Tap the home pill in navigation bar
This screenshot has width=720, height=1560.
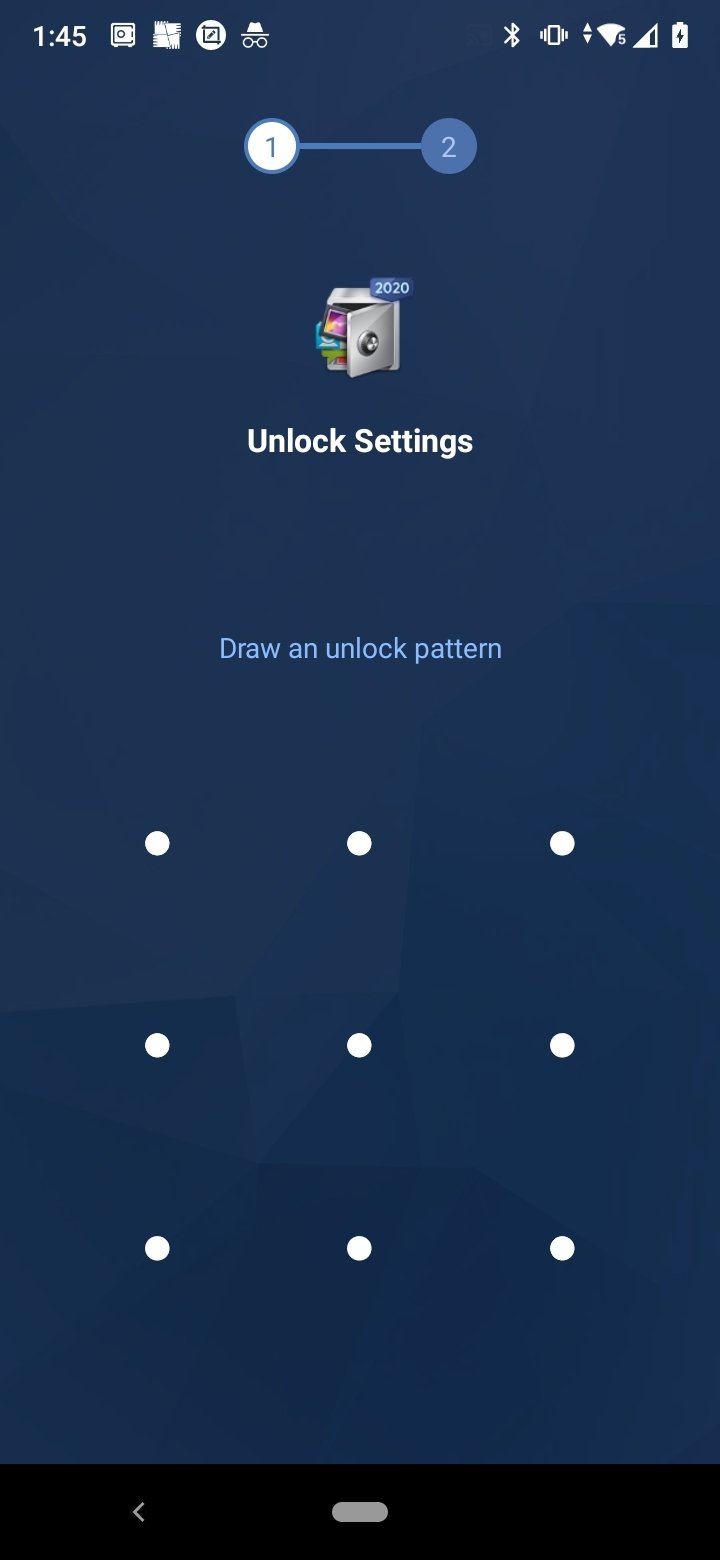pyautogui.click(x=360, y=1512)
